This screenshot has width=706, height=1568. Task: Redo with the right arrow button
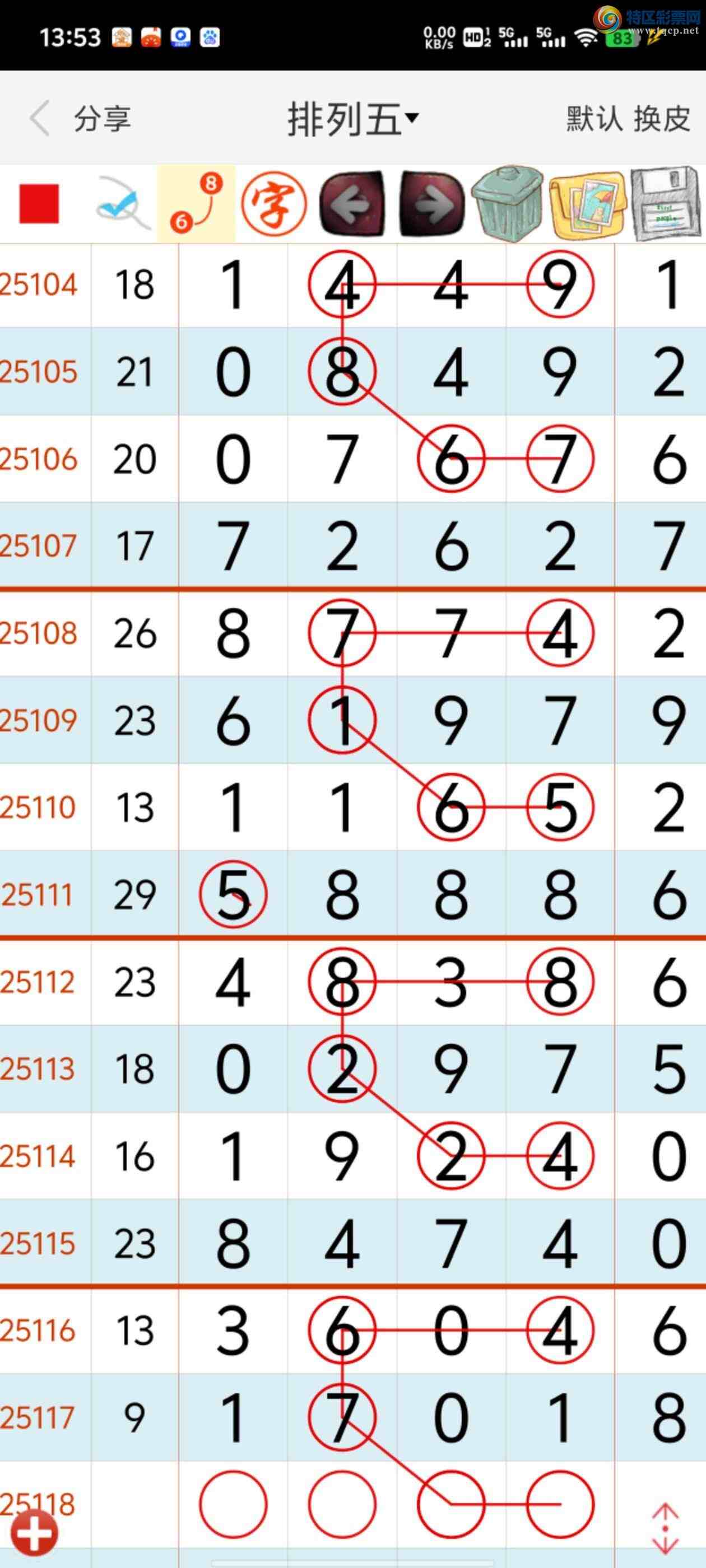point(431,204)
